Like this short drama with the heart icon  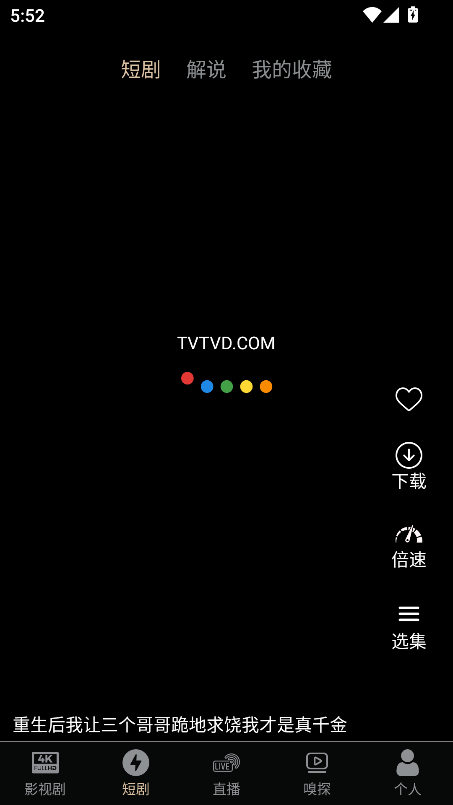[x=409, y=399]
